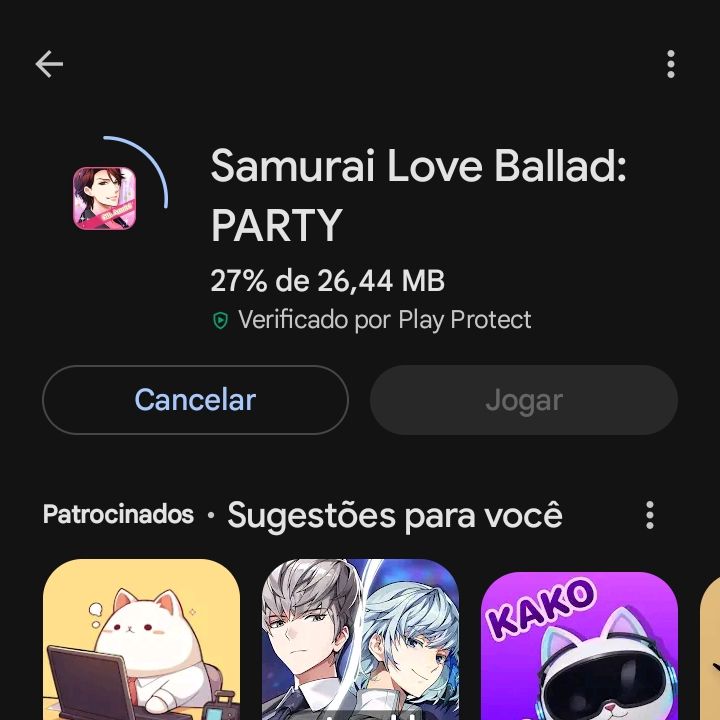Open the two anime characters app
720x720 pixels.
360,640
